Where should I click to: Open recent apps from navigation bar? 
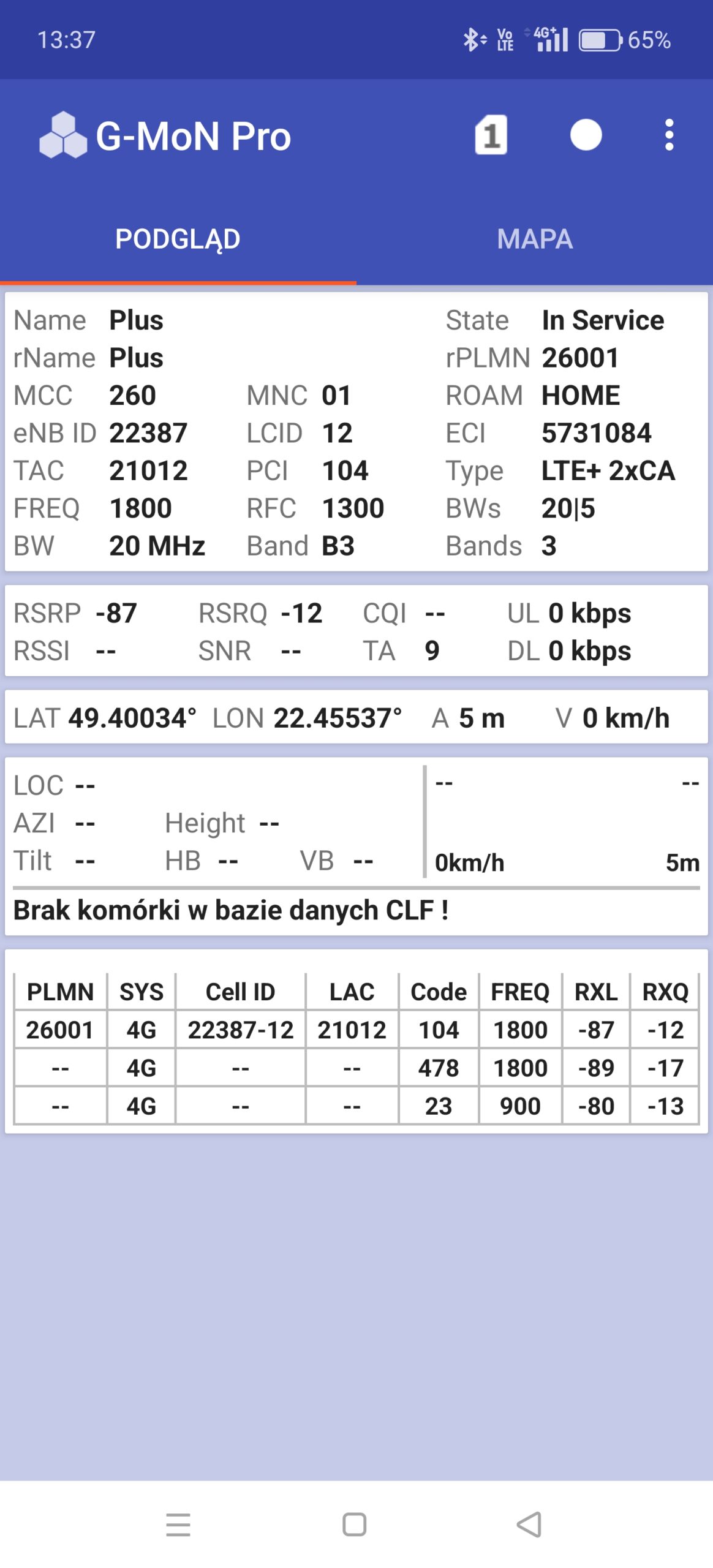pos(178,1525)
